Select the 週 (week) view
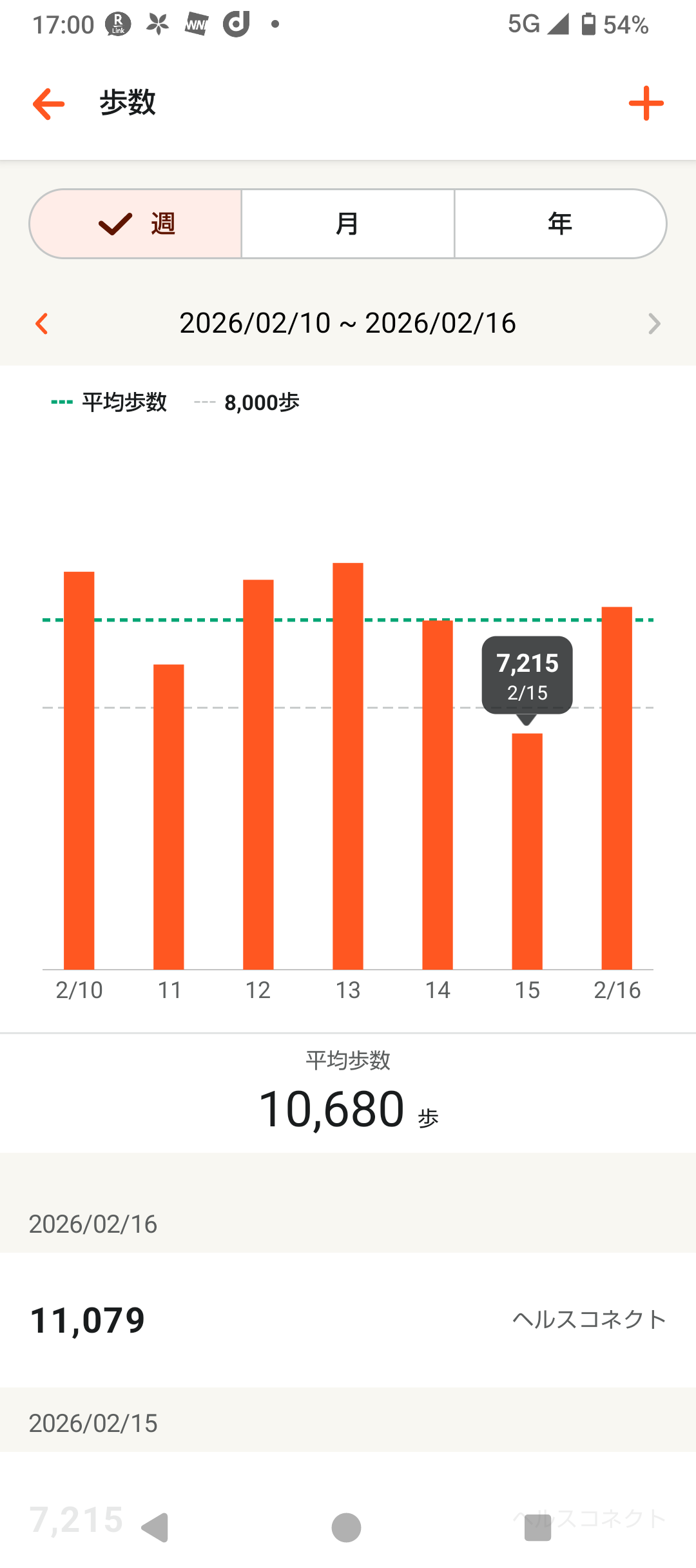This screenshot has width=696, height=1568. 135,224
